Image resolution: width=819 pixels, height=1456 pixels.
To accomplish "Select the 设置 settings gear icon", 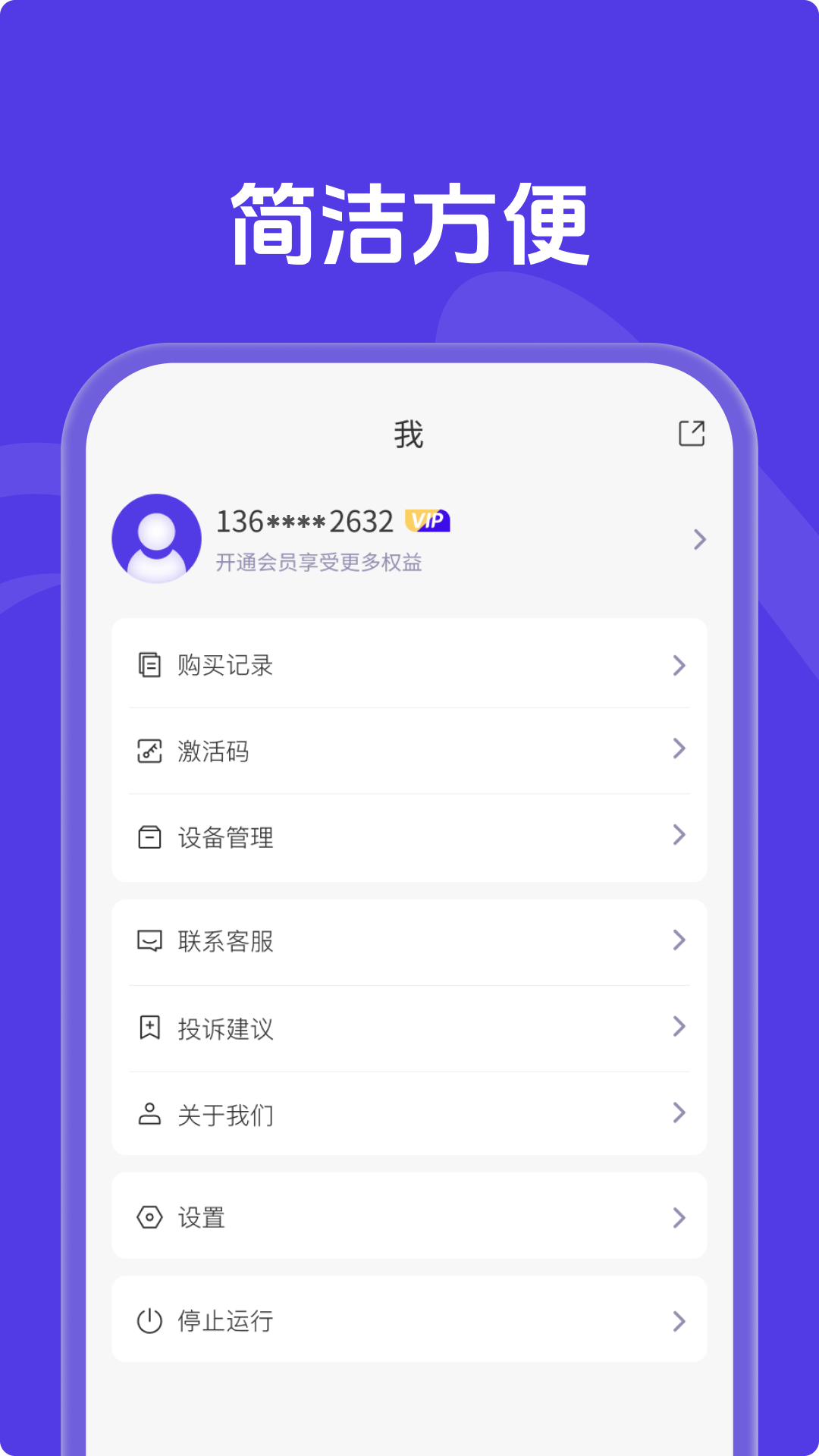I will pyautogui.click(x=149, y=1216).
